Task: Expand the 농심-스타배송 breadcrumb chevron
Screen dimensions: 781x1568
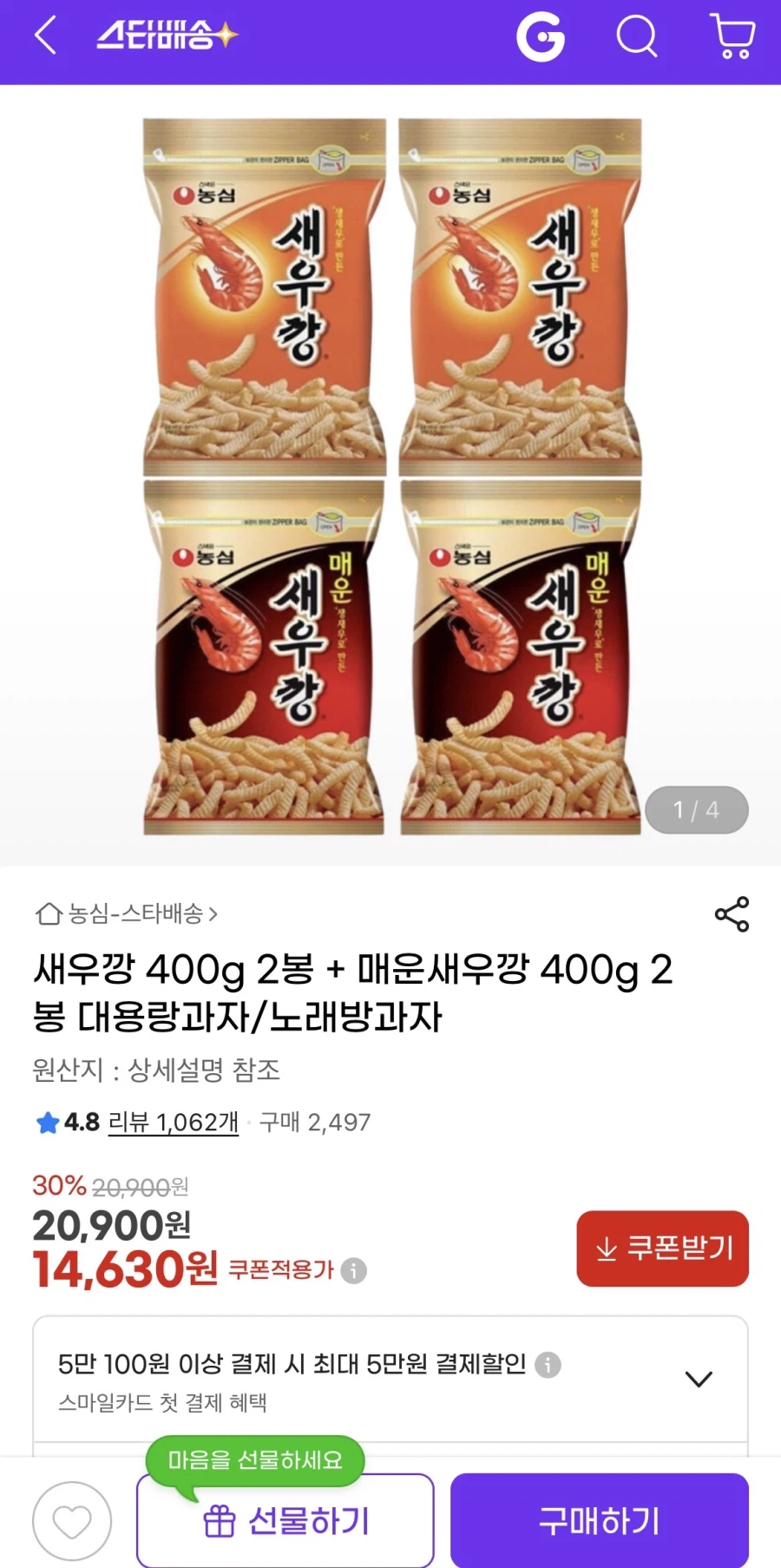Action: coord(214,914)
